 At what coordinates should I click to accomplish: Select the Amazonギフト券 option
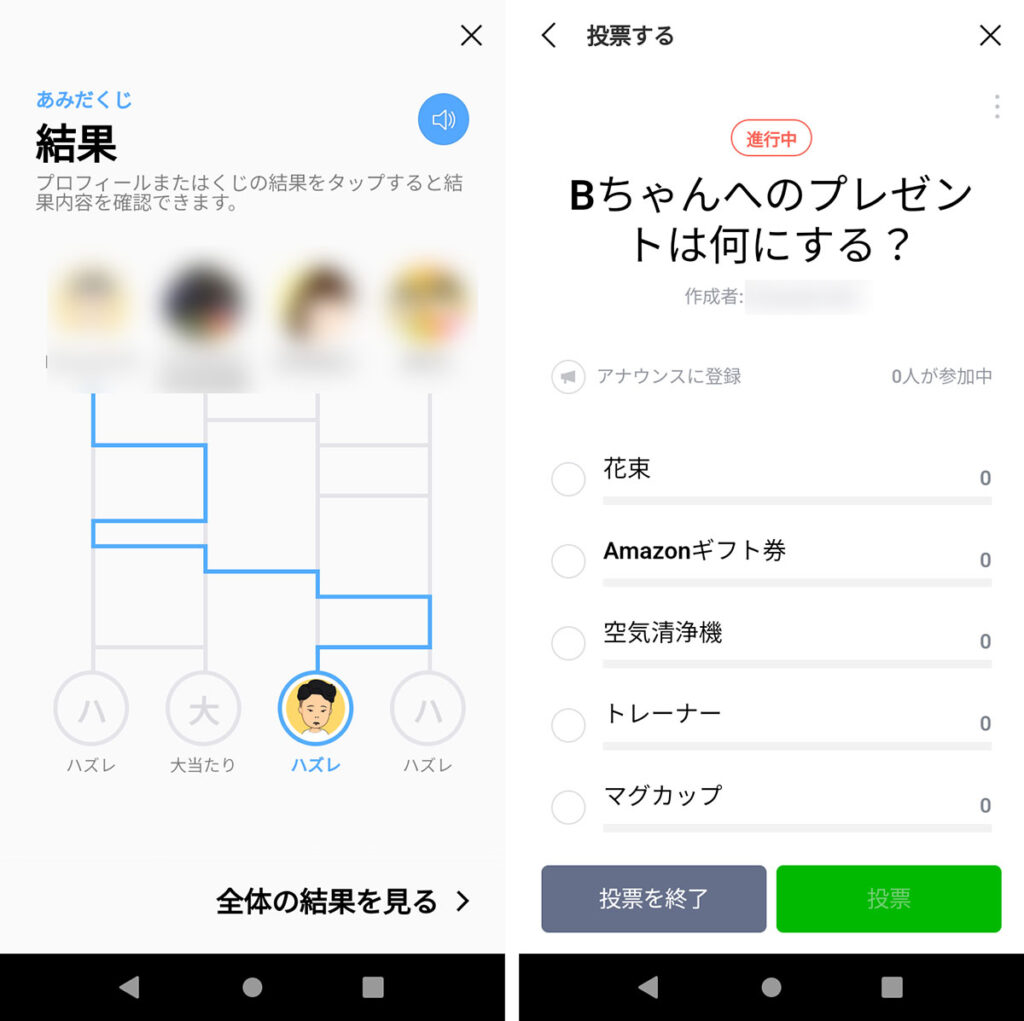pyautogui.click(x=569, y=561)
